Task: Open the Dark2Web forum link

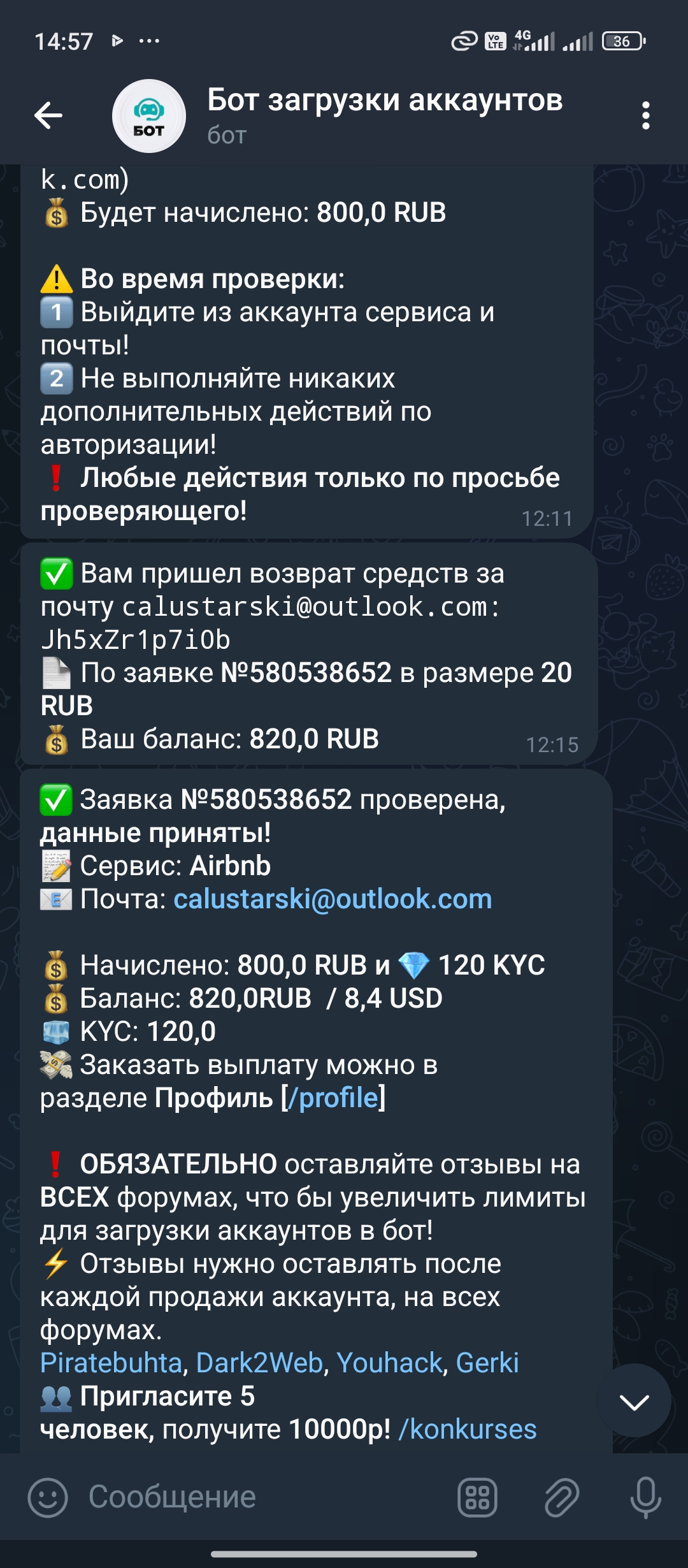Action: pyautogui.click(x=259, y=1363)
